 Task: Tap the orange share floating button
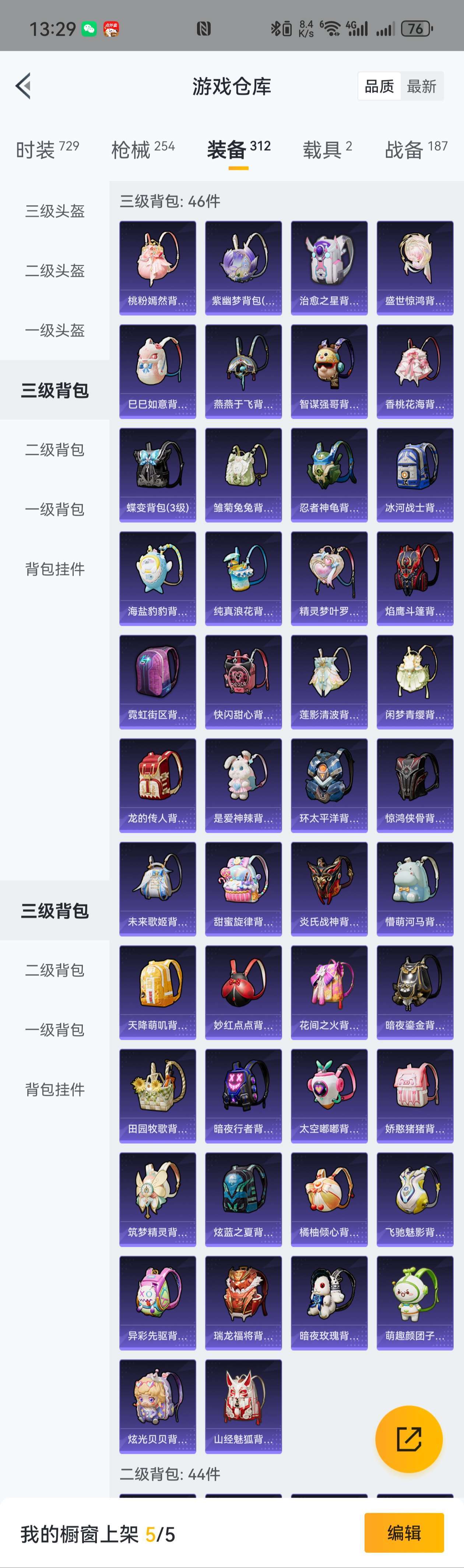click(x=409, y=1439)
